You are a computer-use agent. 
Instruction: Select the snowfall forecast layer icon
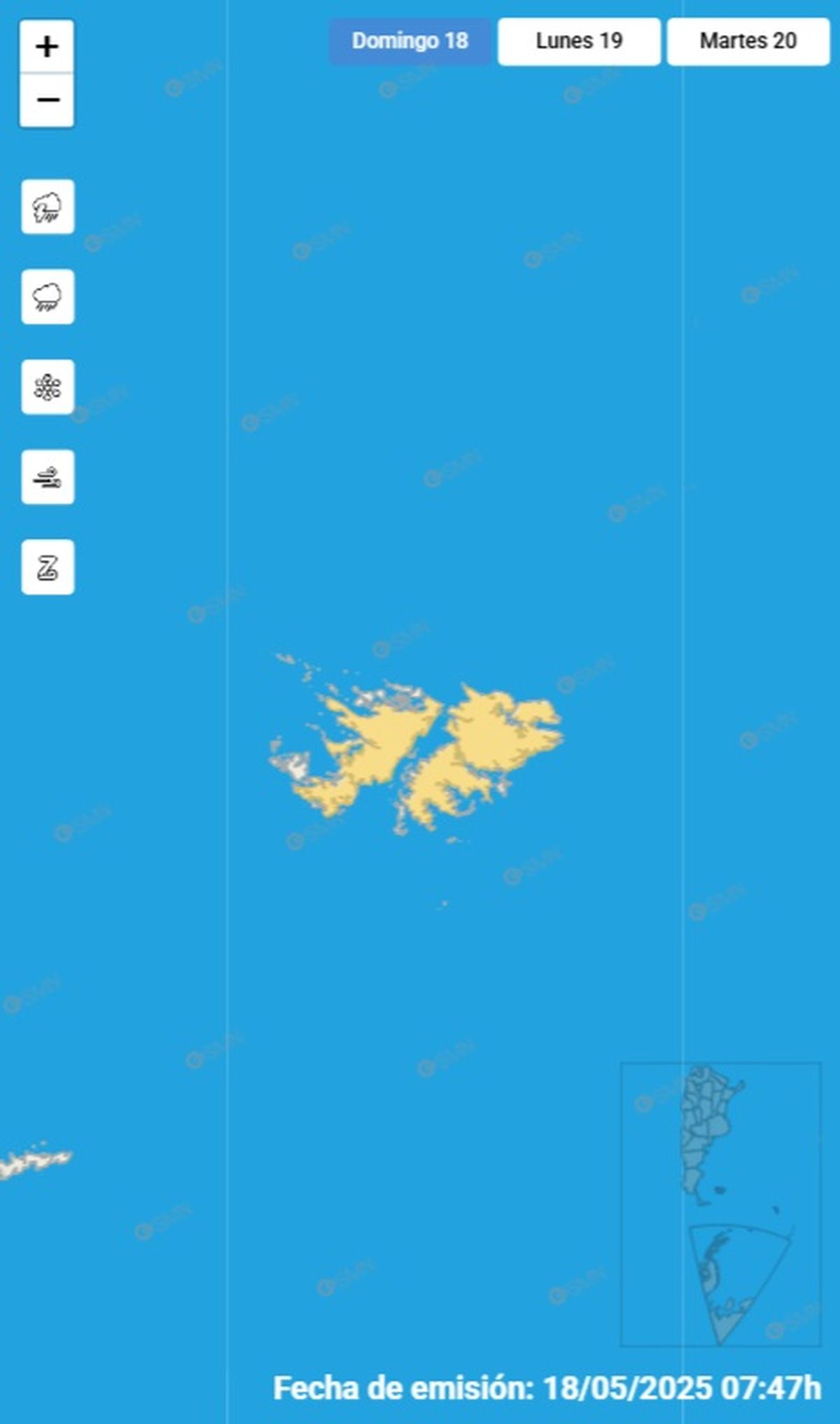pyautogui.click(x=48, y=387)
